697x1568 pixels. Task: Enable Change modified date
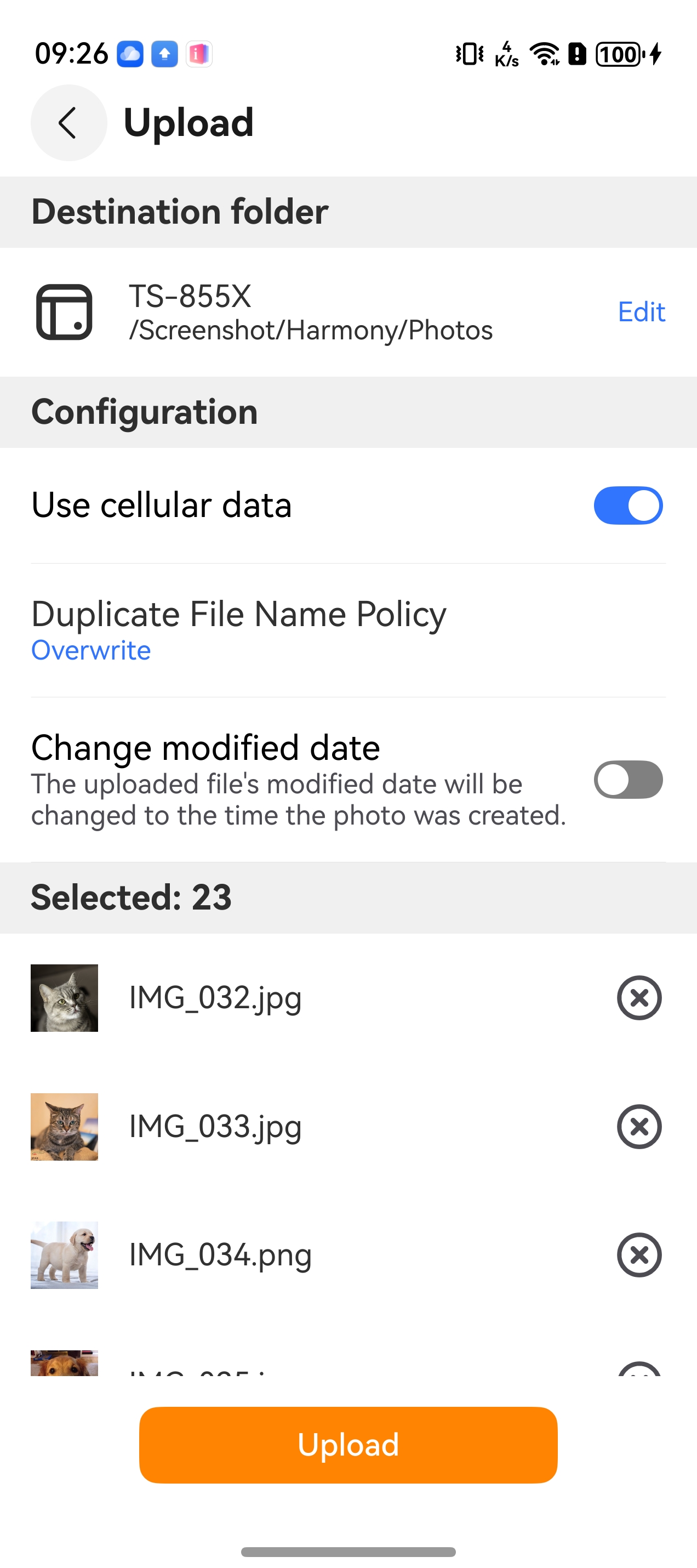(627, 779)
